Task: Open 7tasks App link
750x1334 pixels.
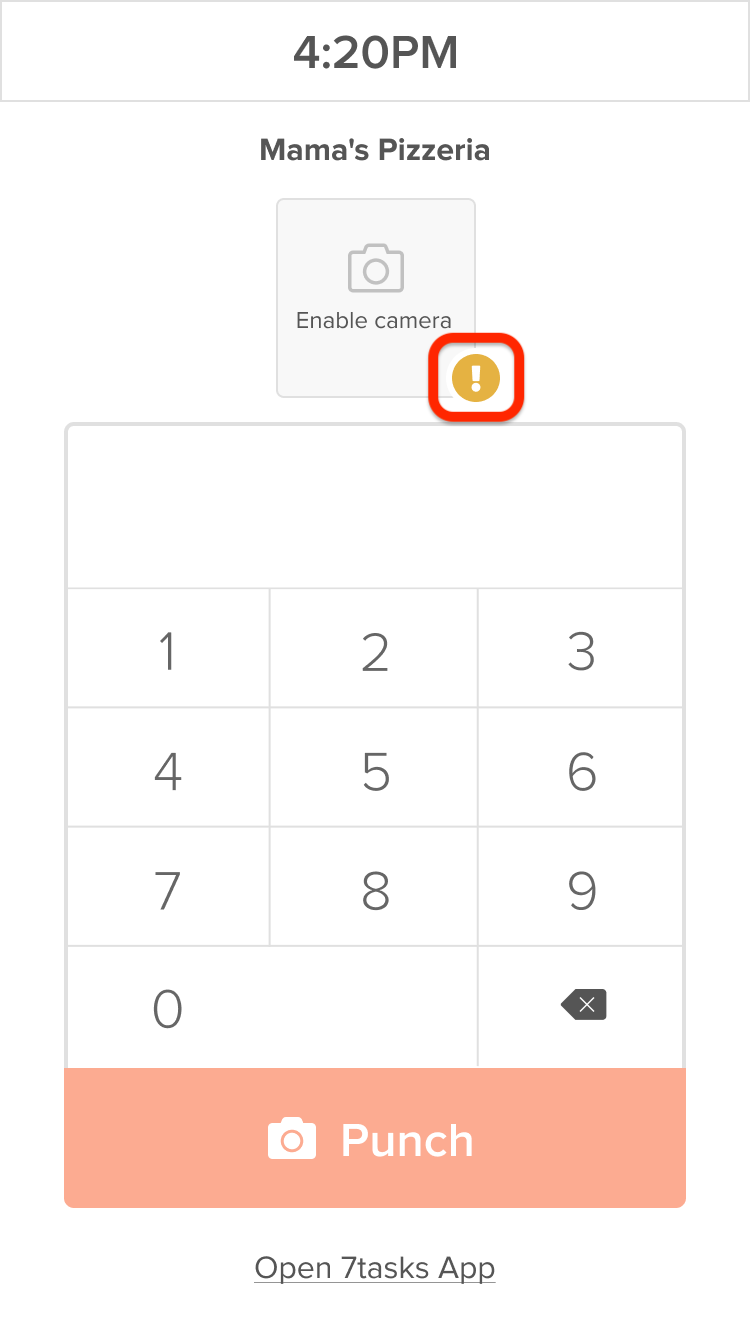Action: (x=375, y=1268)
